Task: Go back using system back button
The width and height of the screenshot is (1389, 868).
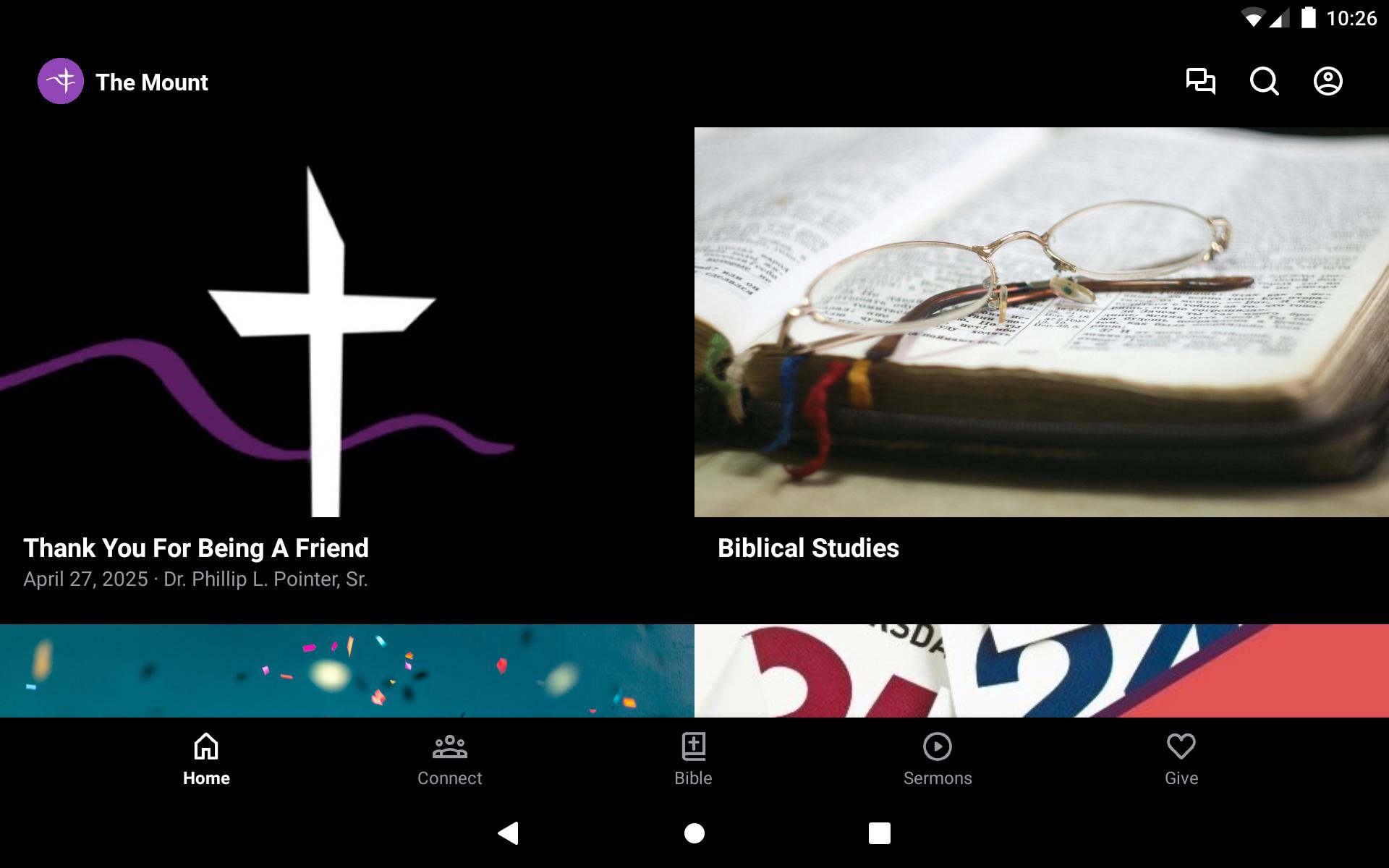Action: pyautogui.click(x=509, y=833)
